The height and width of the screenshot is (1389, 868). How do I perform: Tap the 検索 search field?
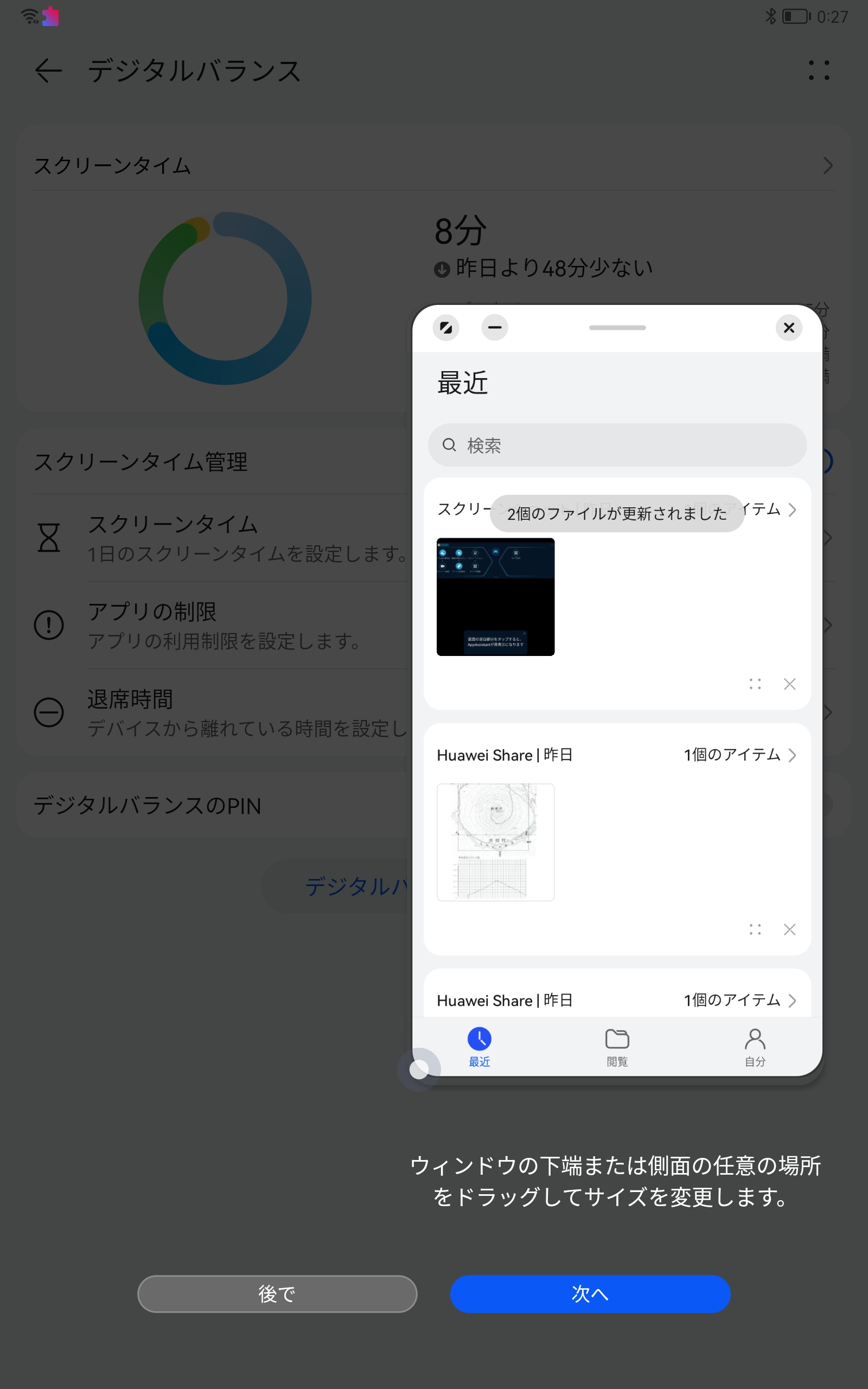[617, 445]
